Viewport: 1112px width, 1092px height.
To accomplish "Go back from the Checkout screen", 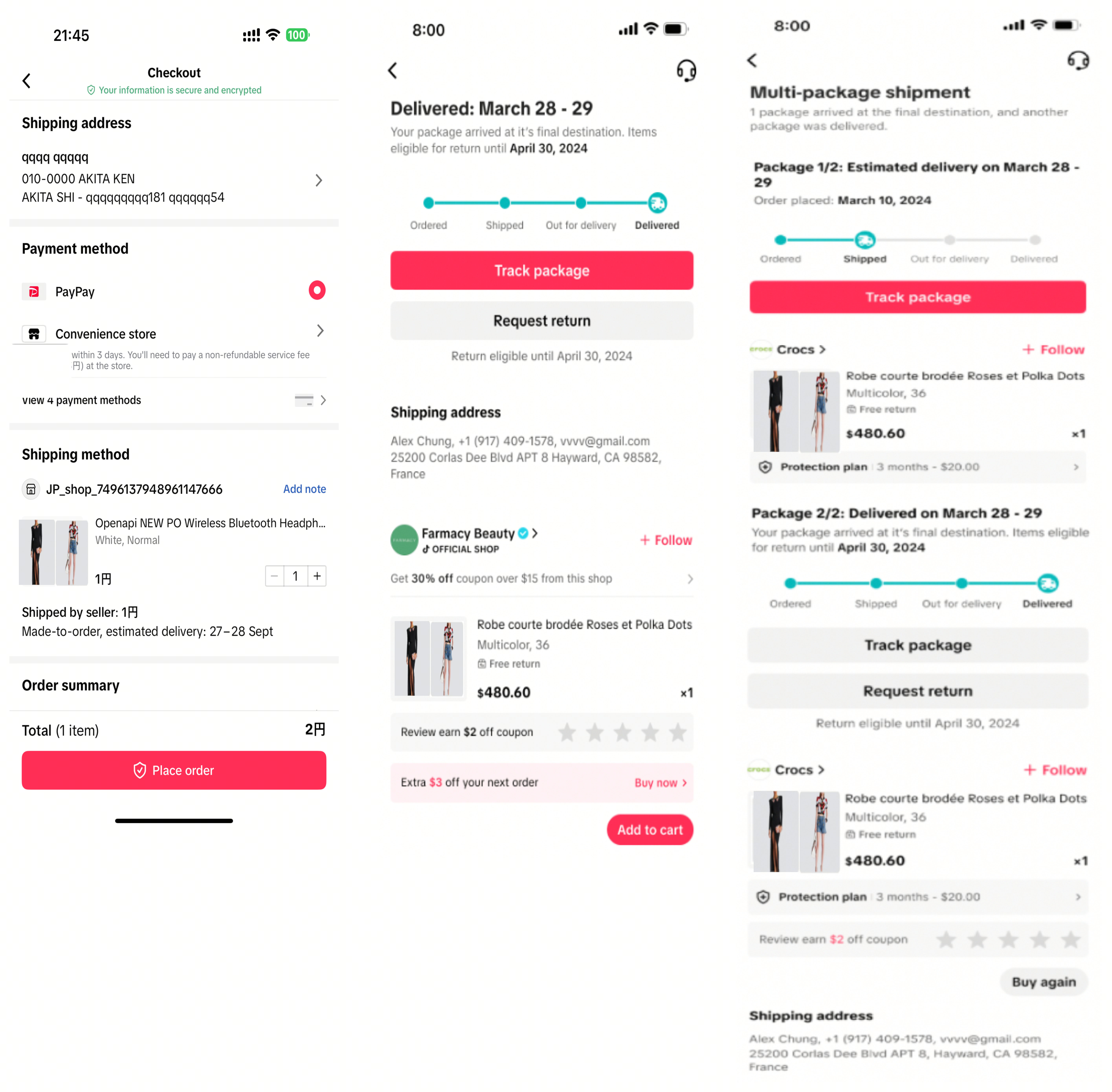I will 26,81.
